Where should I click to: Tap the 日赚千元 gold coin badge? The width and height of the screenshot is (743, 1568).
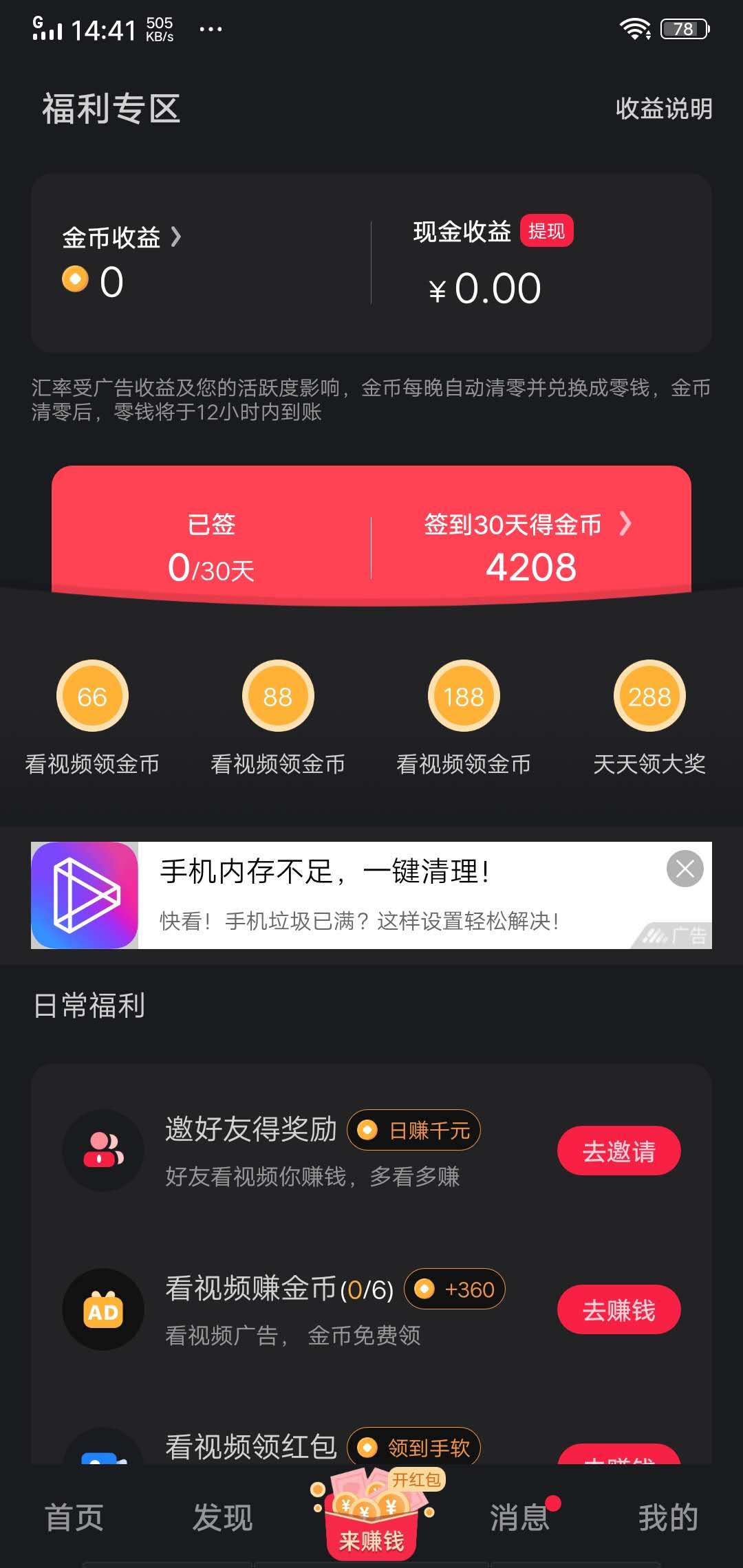[x=413, y=1130]
